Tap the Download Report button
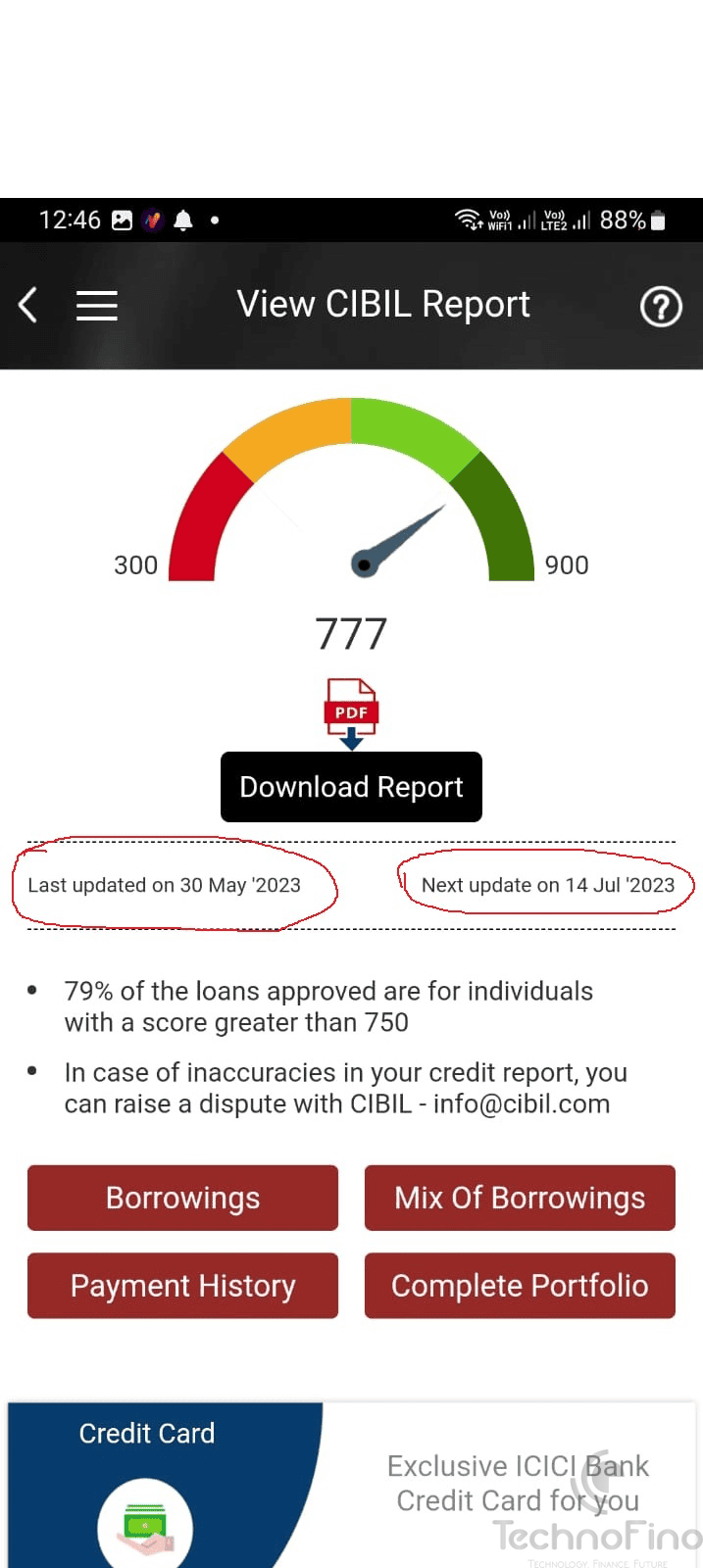The image size is (703, 1568). (351, 787)
